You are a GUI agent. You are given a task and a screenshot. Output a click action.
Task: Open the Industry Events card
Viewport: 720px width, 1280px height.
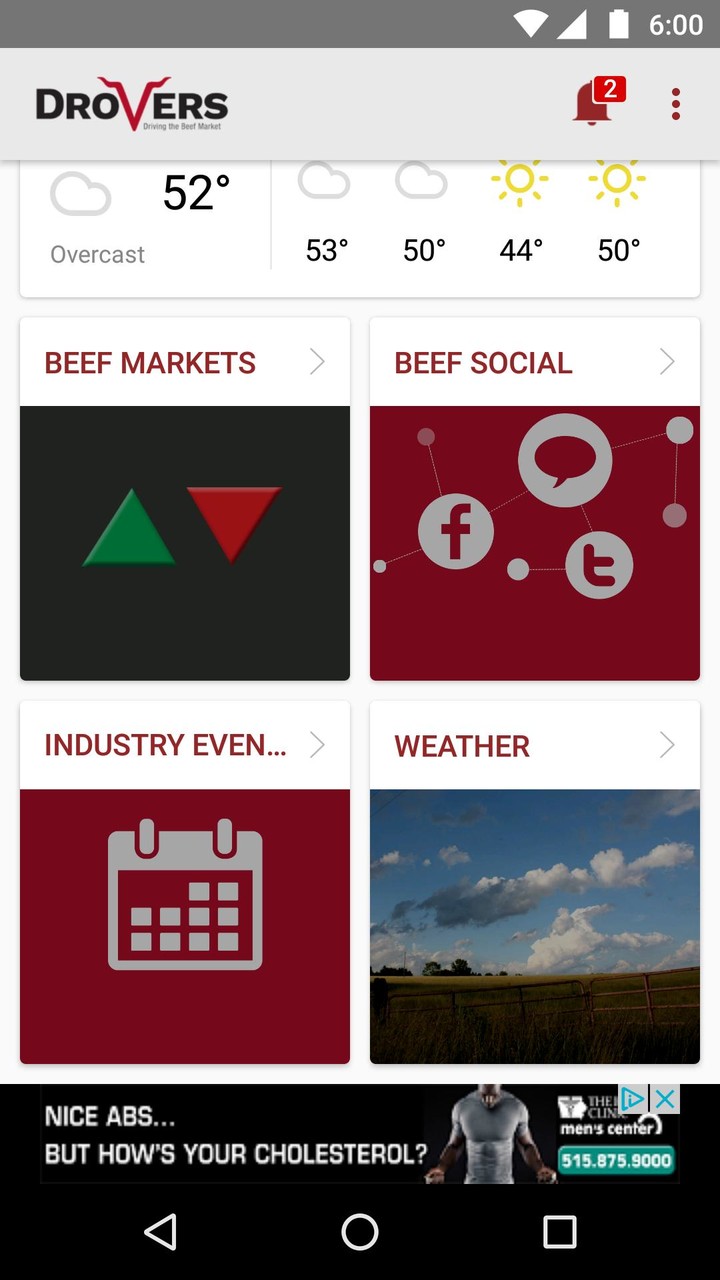coord(185,882)
